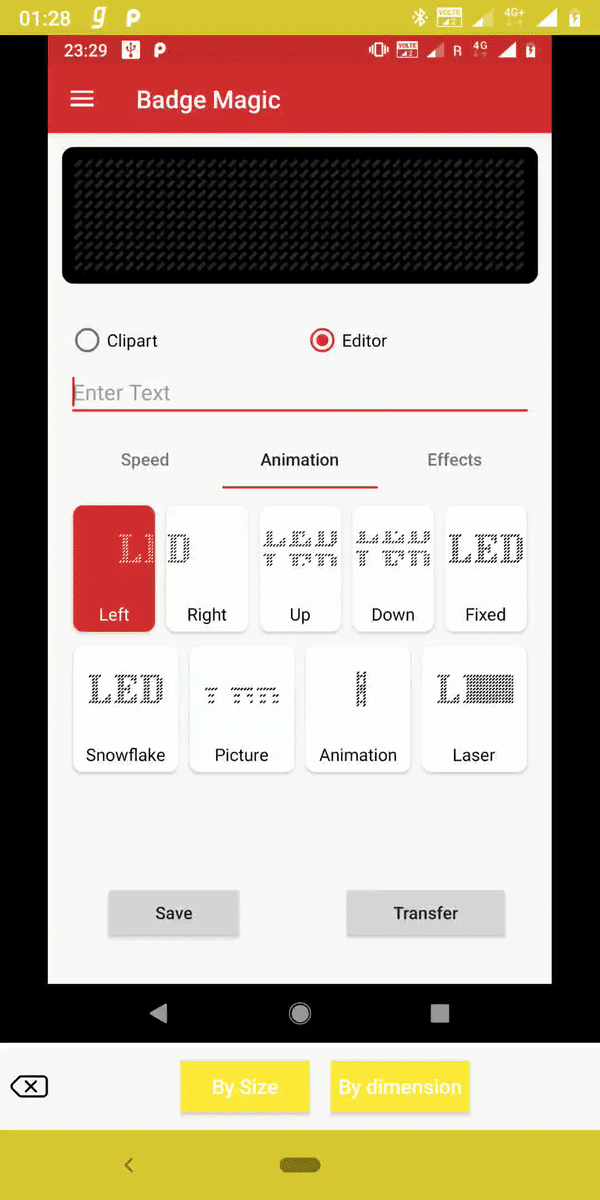This screenshot has width=600, height=1200.
Task: Choose the Right animation card
Action: [207, 568]
